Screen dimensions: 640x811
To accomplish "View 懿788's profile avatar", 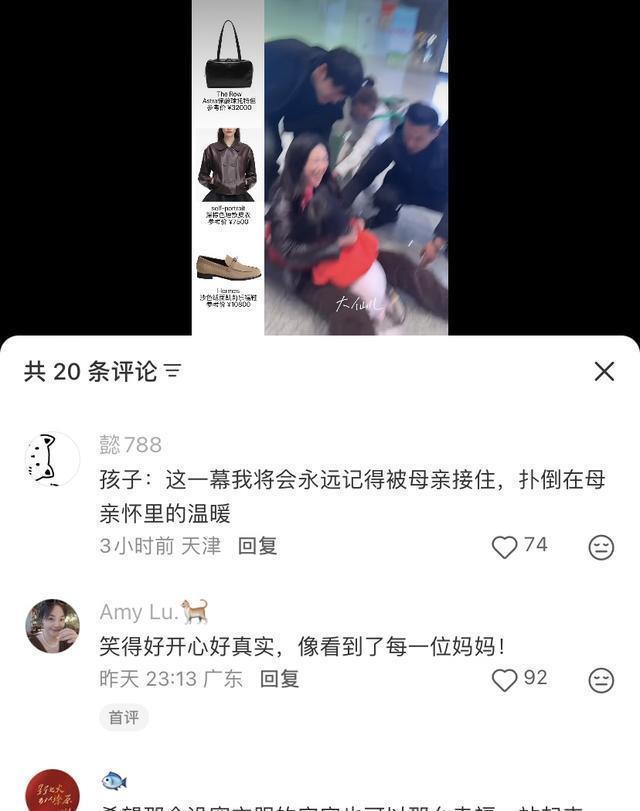I will tap(52, 460).
